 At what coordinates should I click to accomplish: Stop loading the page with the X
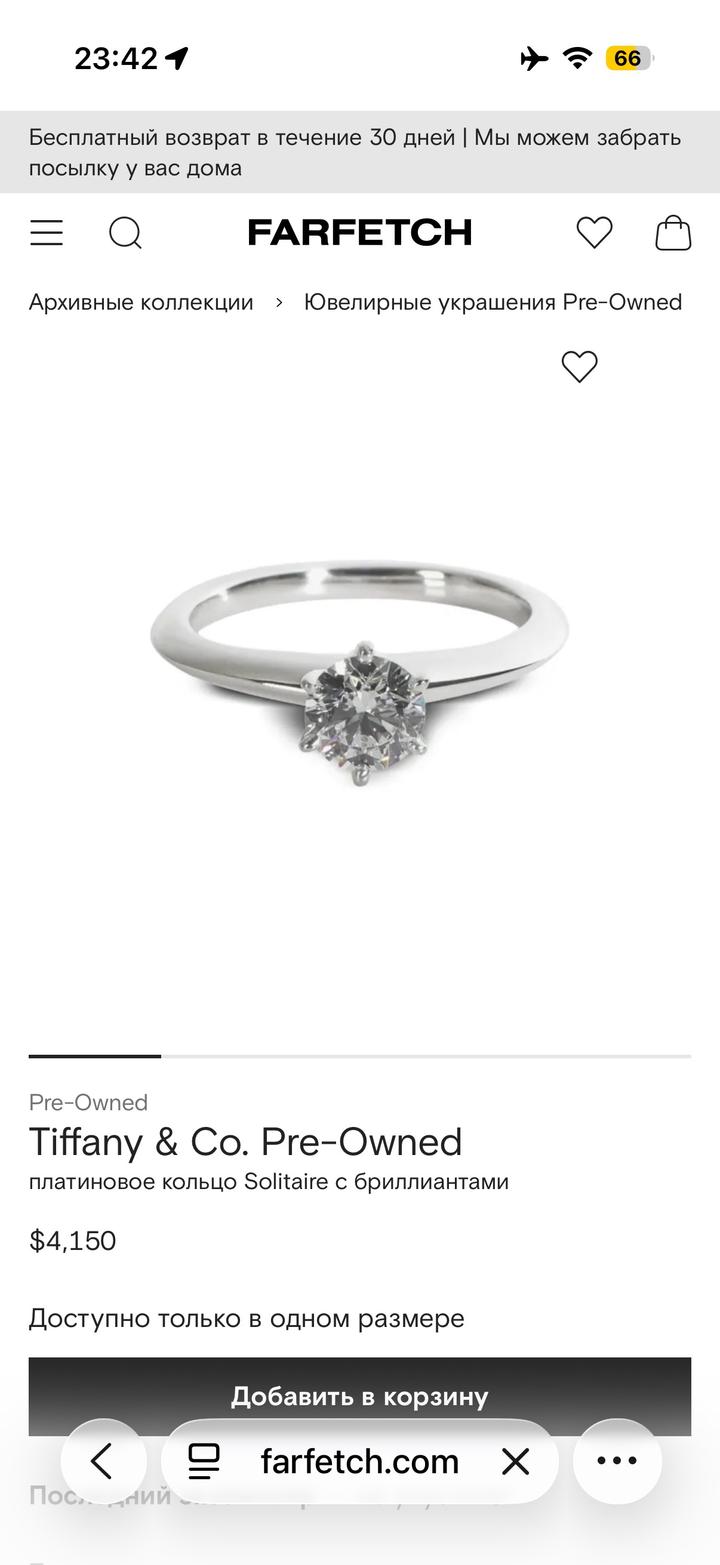click(x=516, y=1461)
